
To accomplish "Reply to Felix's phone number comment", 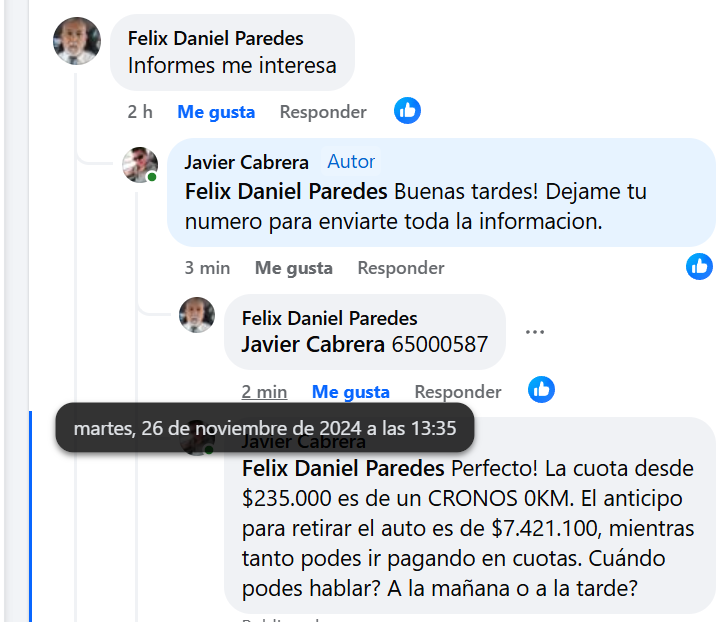I will (x=457, y=392).
